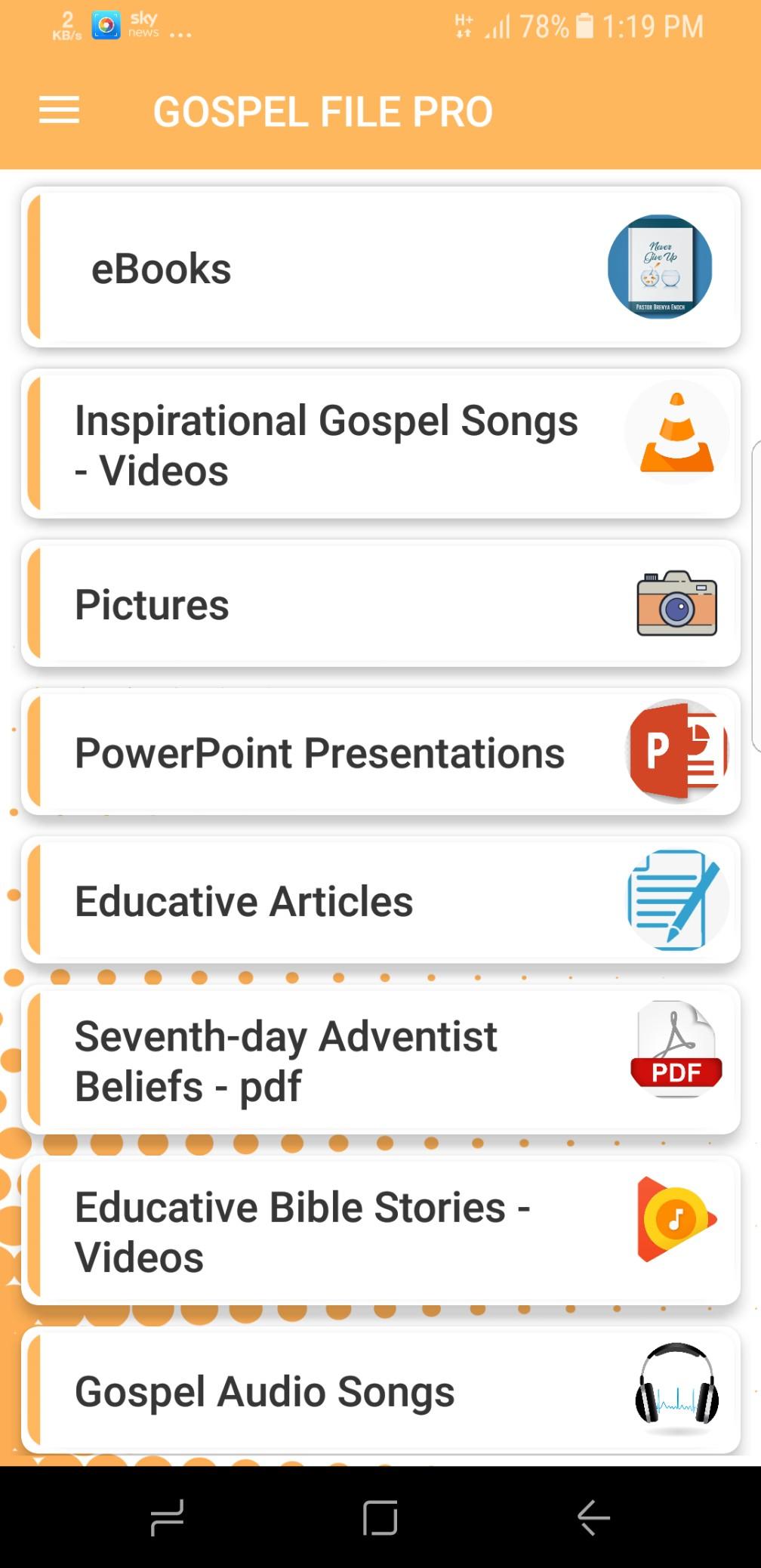The image size is (761, 1568).
Task: Open the eBooks category
Action: coord(380,267)
